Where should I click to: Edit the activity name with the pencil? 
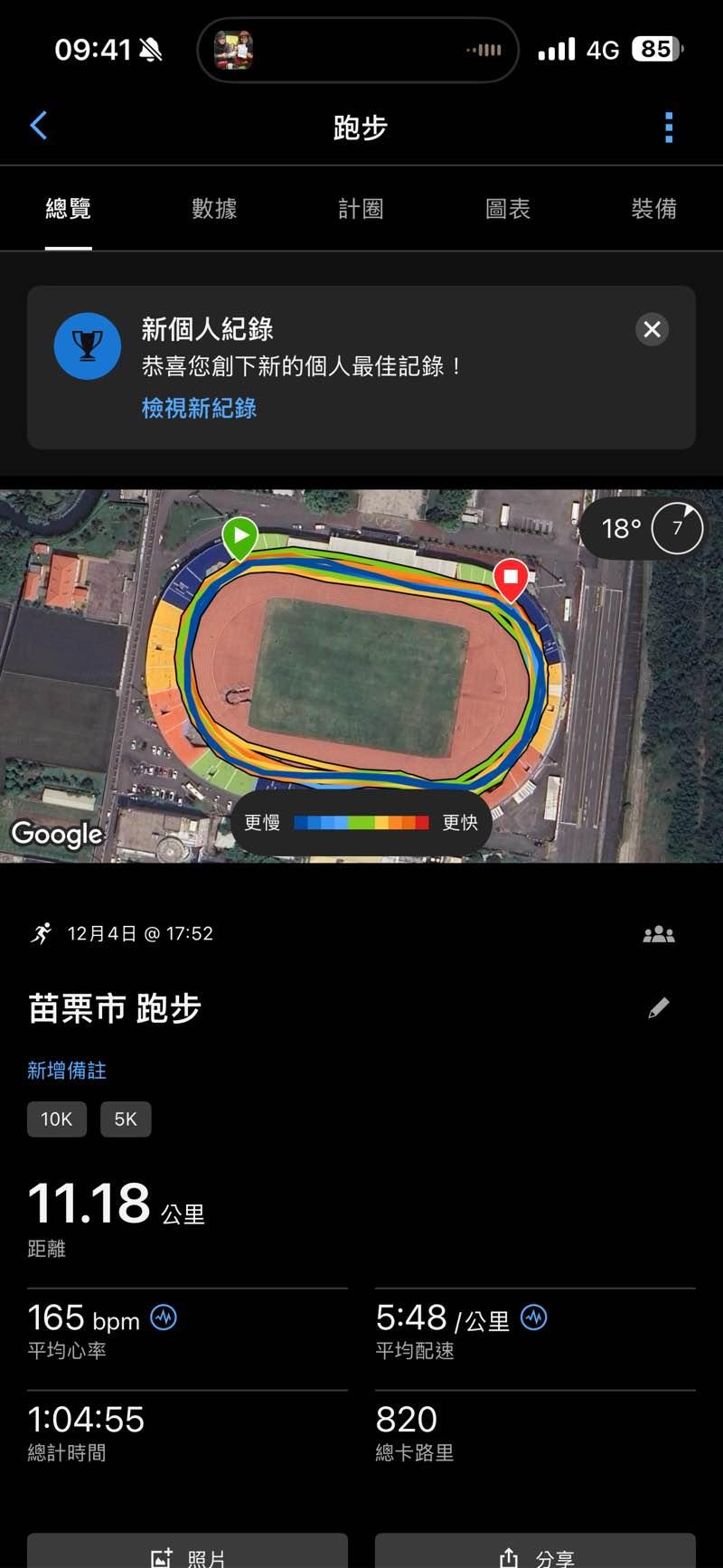coord(659,1008)
